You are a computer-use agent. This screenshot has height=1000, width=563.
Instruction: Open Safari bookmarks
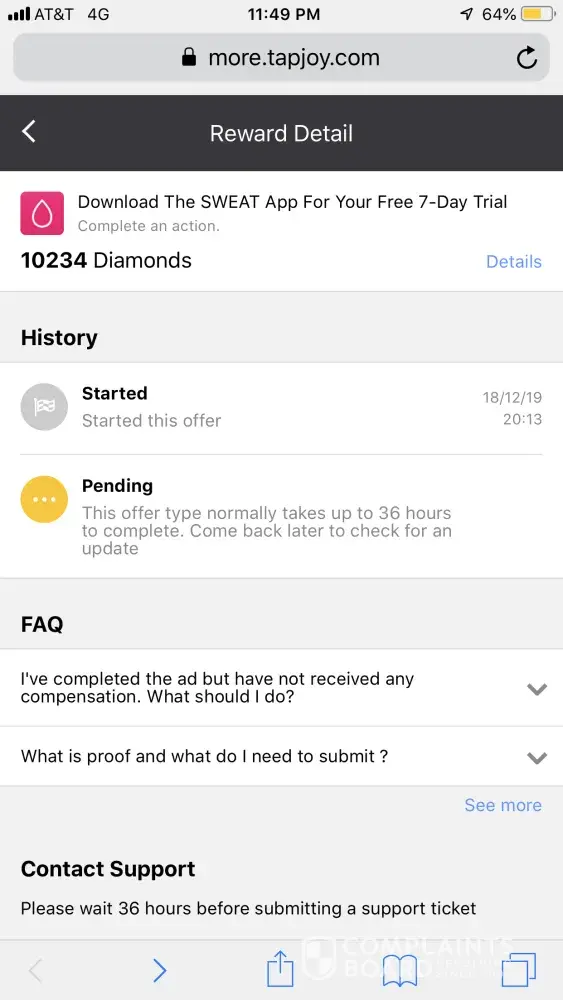[x=399, y=971]
